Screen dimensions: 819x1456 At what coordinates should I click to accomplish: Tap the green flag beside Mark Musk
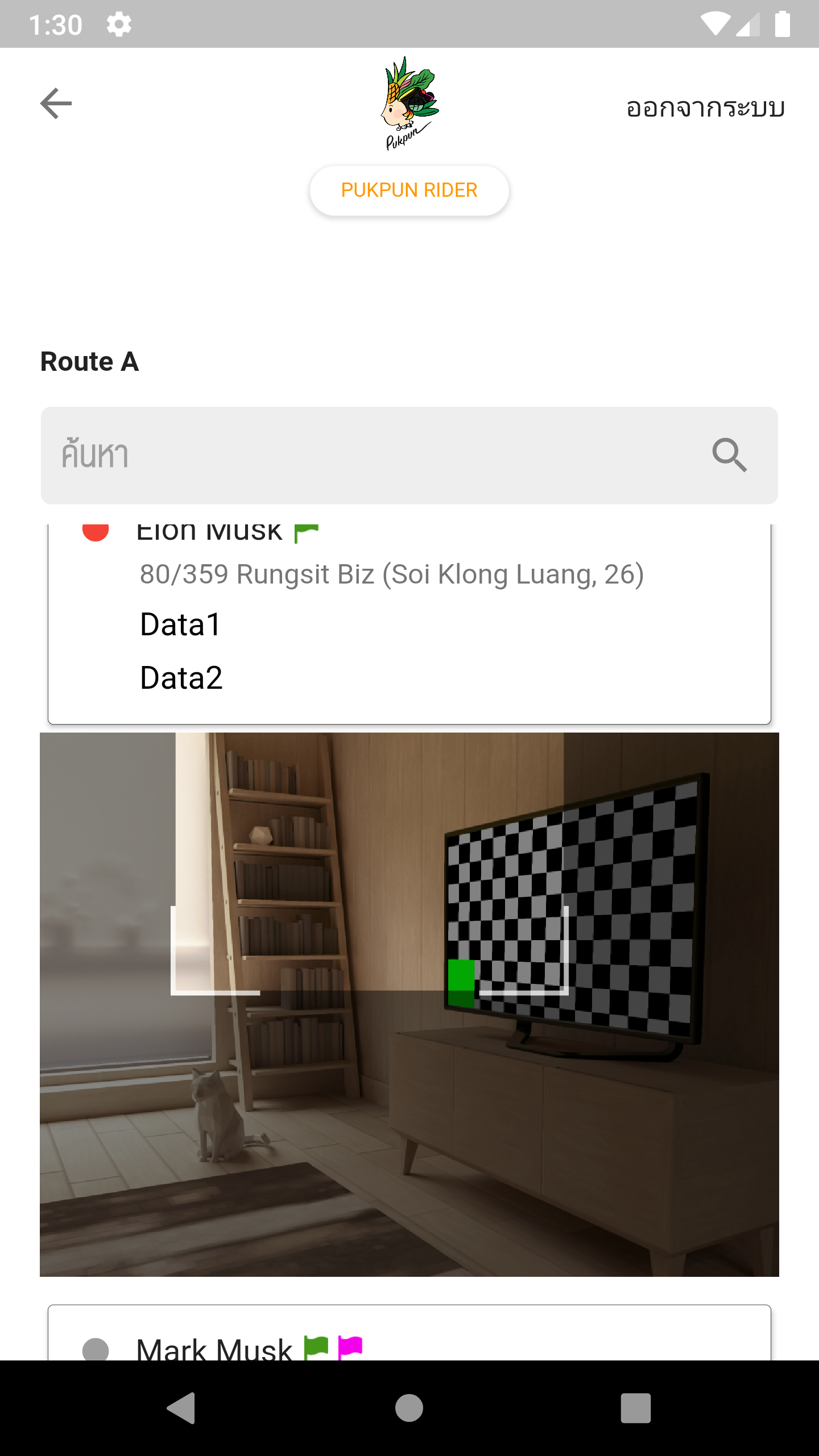pos(317,1347)
